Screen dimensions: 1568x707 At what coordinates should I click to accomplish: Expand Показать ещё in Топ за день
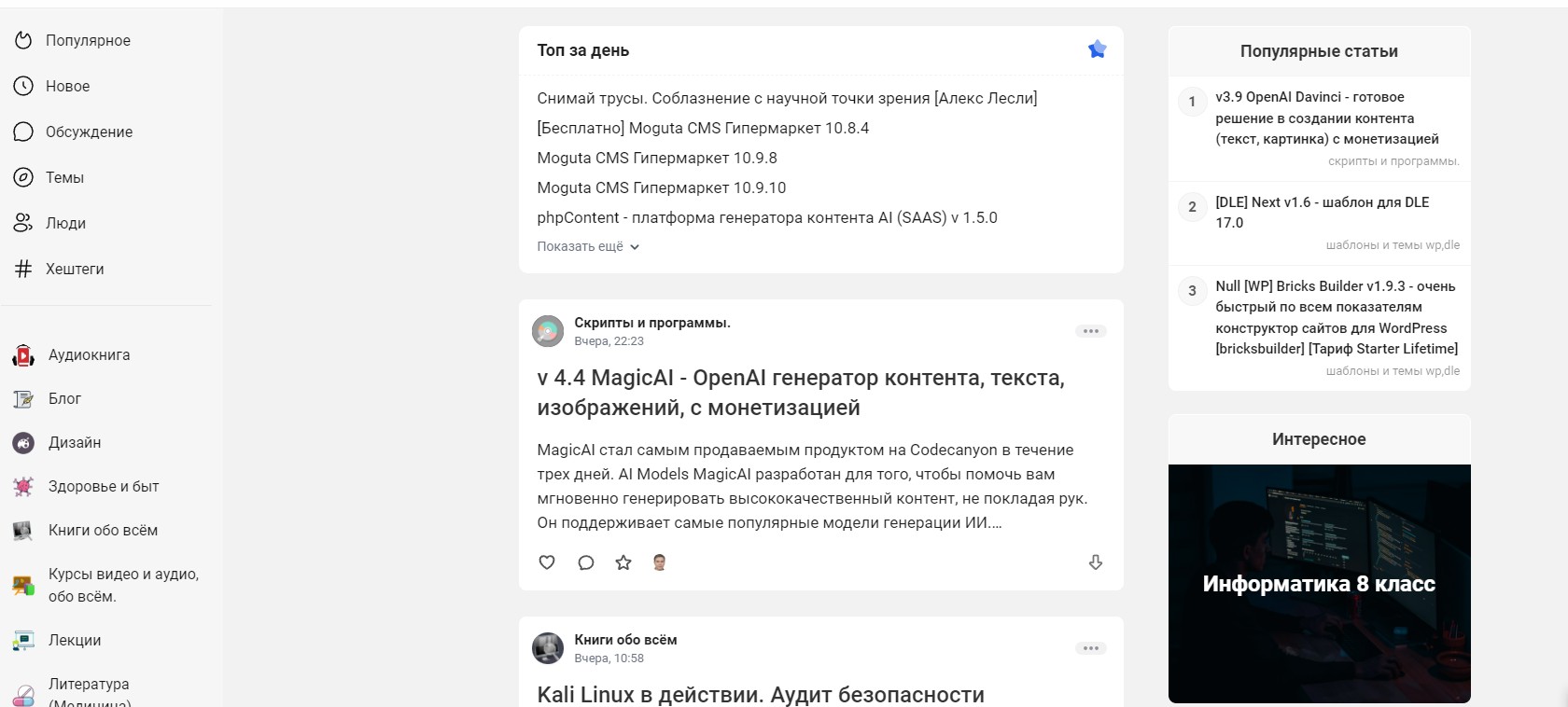[x=587, y=246]
